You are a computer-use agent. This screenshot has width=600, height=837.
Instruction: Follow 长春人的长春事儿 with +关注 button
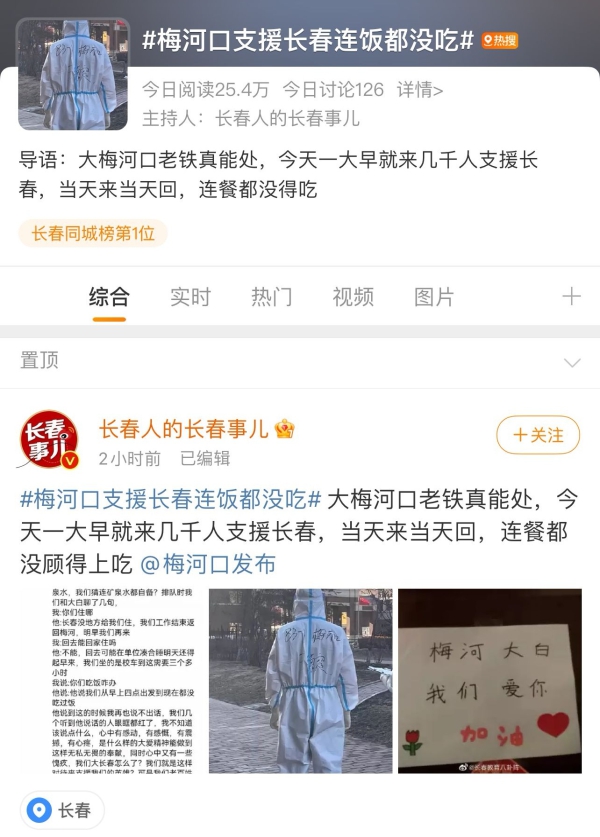tap(538, 435)
